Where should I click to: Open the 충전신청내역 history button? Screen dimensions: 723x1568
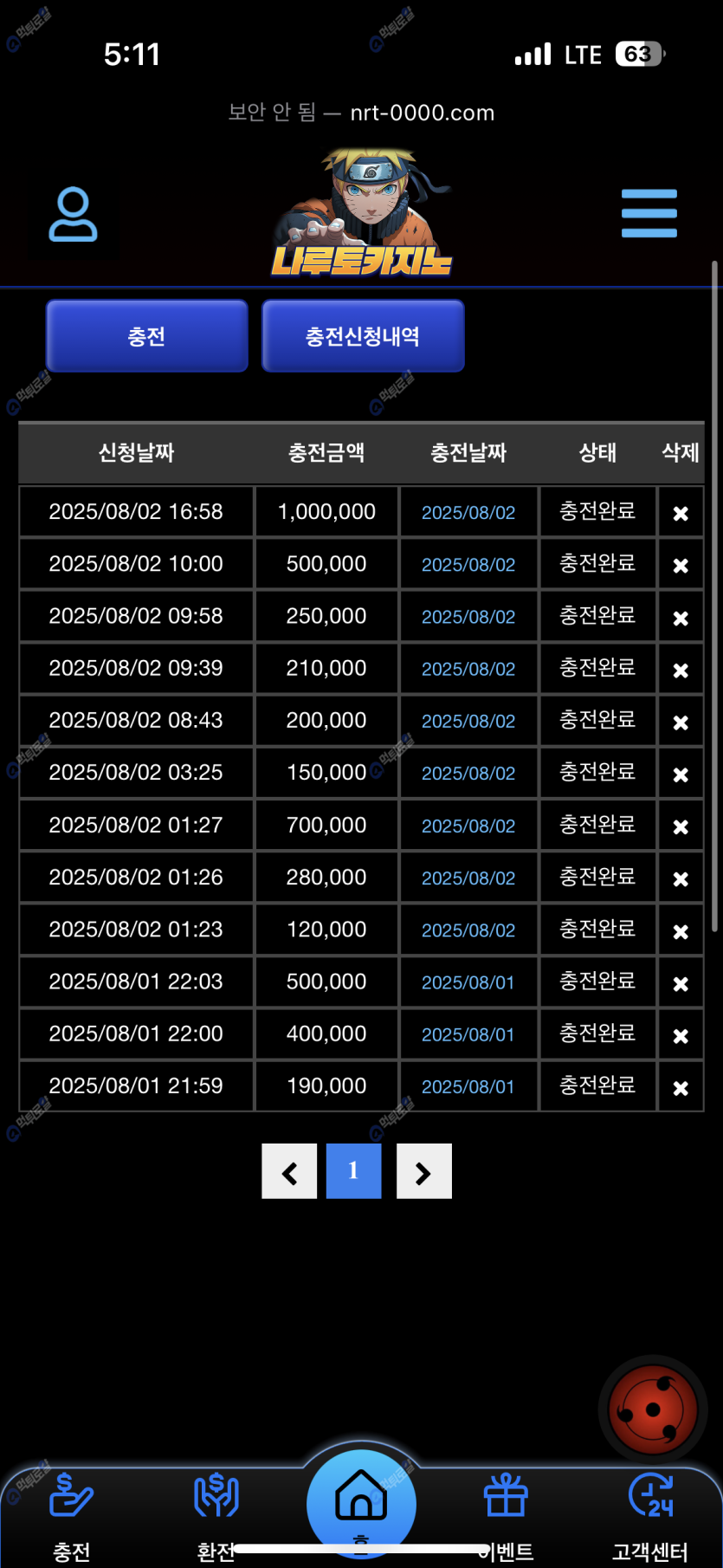[363, 336]
